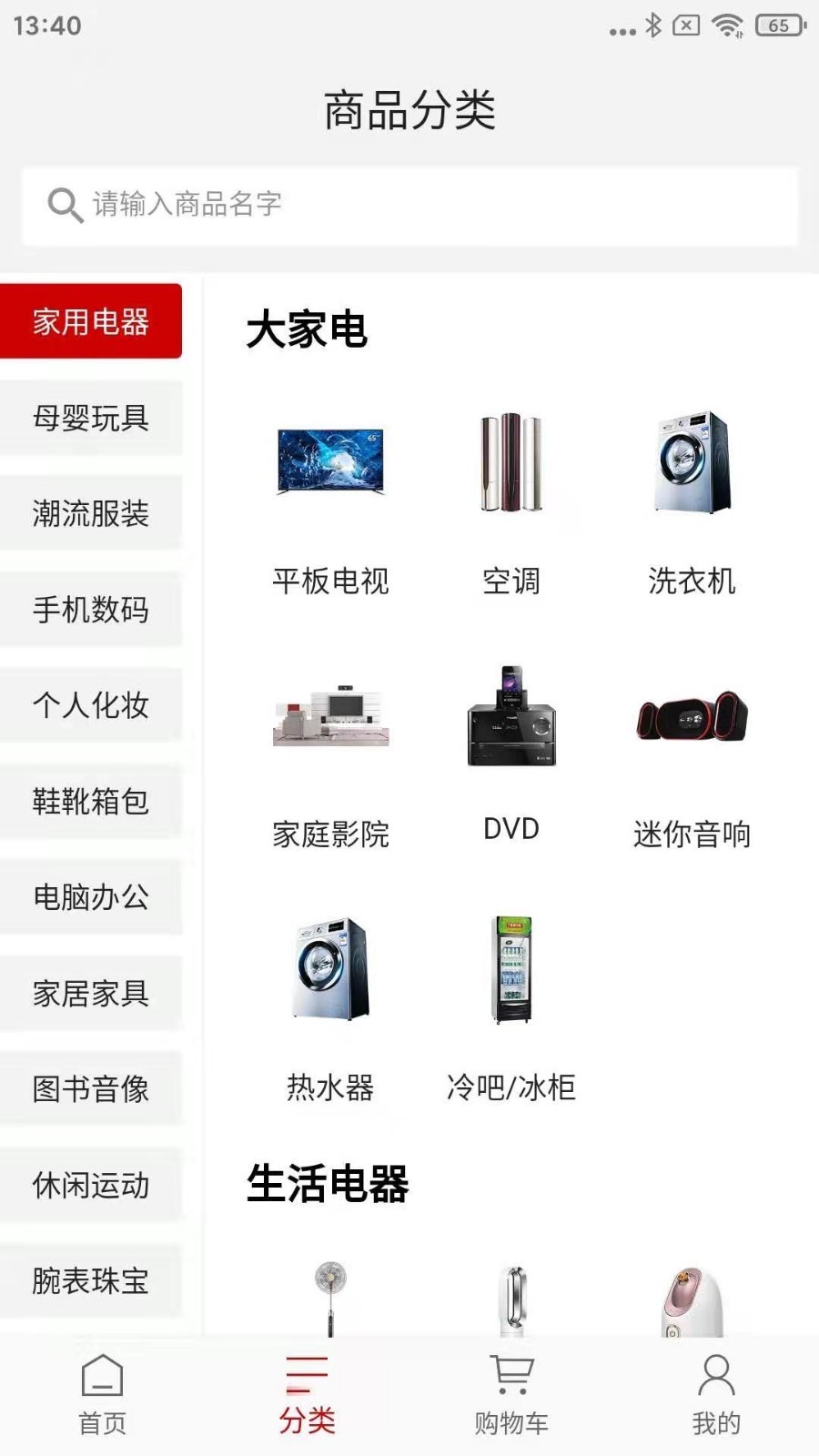The image size is (819, 1456).
Task: Open 家居家具 category
Action: tap(91, 994)
